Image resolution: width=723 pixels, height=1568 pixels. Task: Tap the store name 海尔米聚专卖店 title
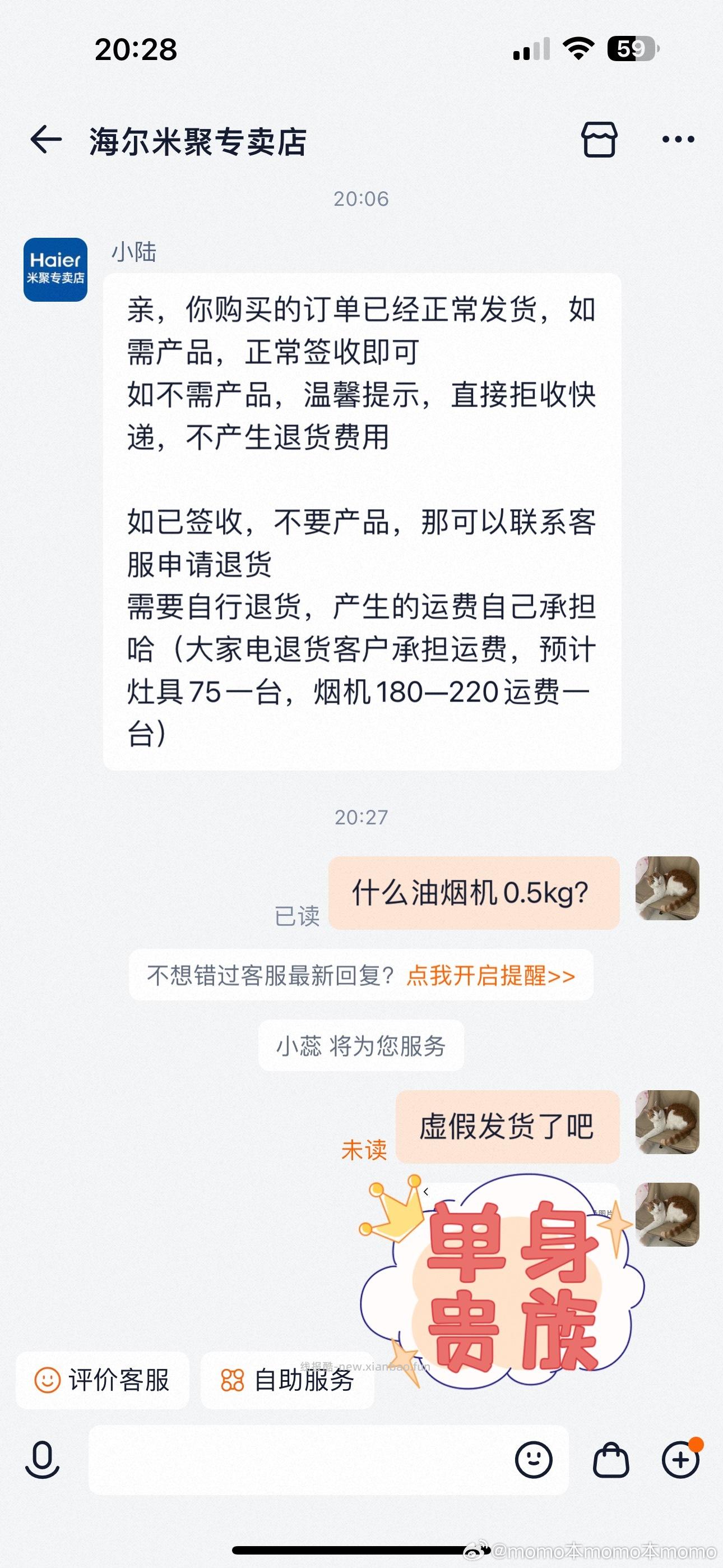pos(197,139)
